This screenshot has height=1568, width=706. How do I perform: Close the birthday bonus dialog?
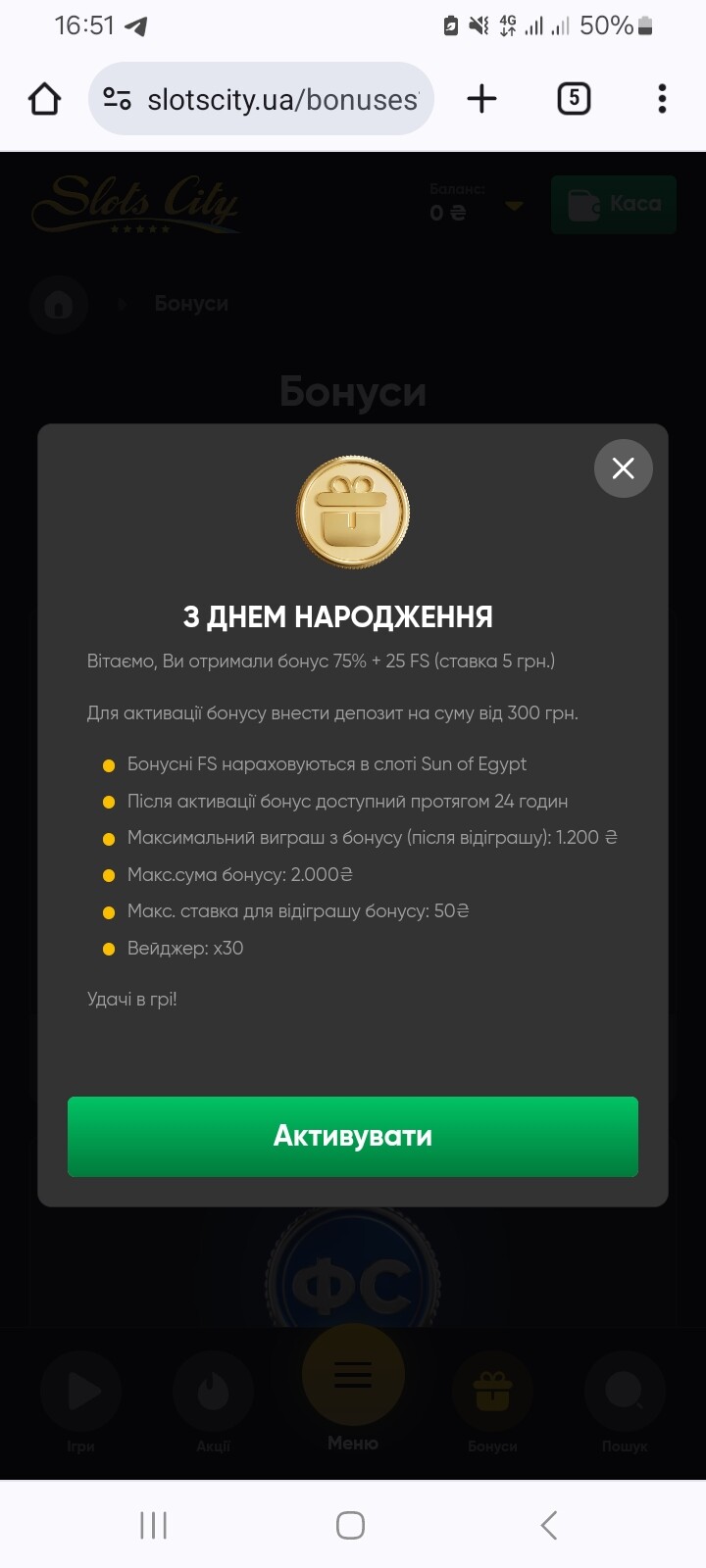pos(623,468)
